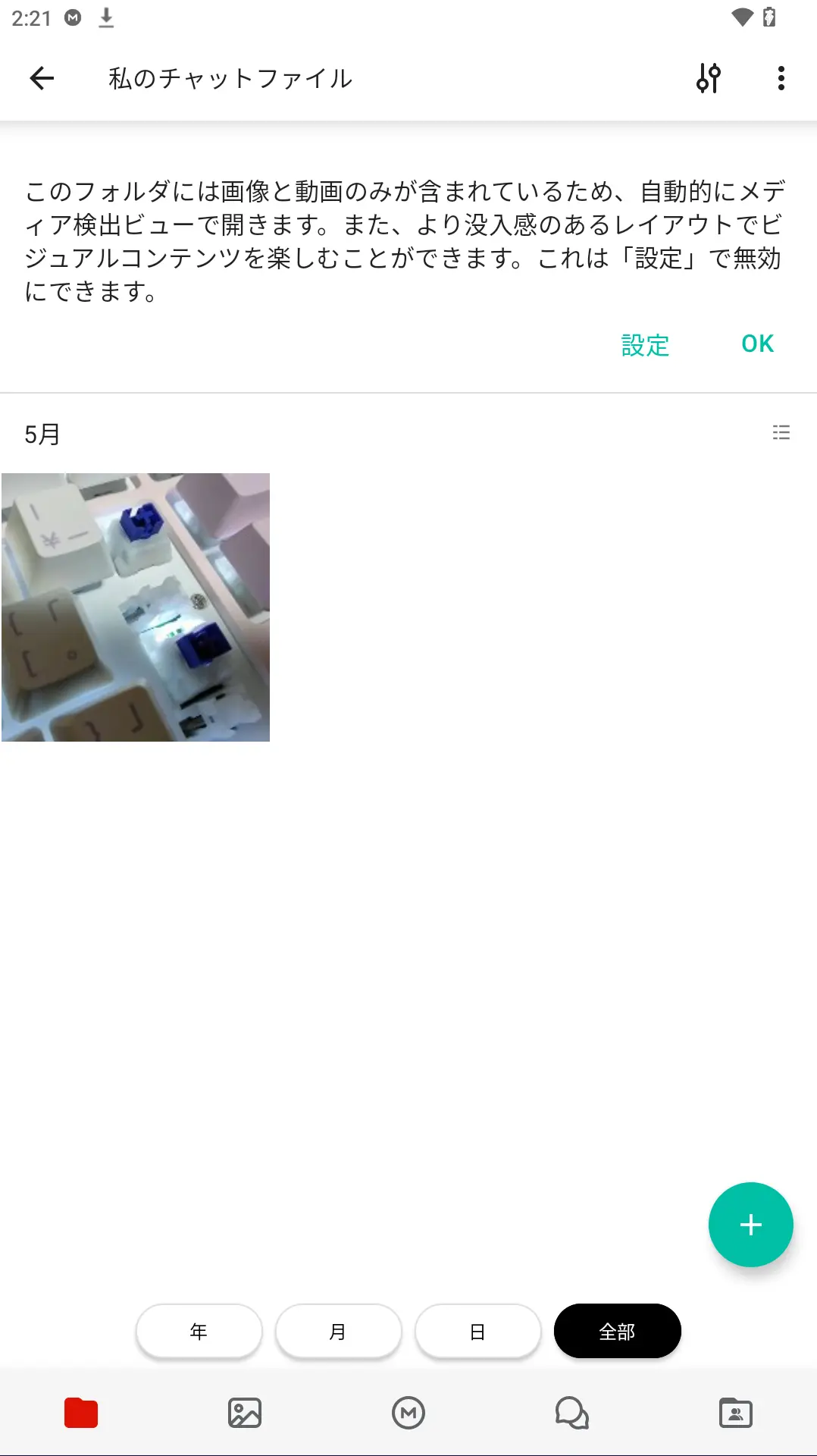Open 設定 from the notification banner
This screenshot has height=1456, width=817.
[x=643, y=345]
